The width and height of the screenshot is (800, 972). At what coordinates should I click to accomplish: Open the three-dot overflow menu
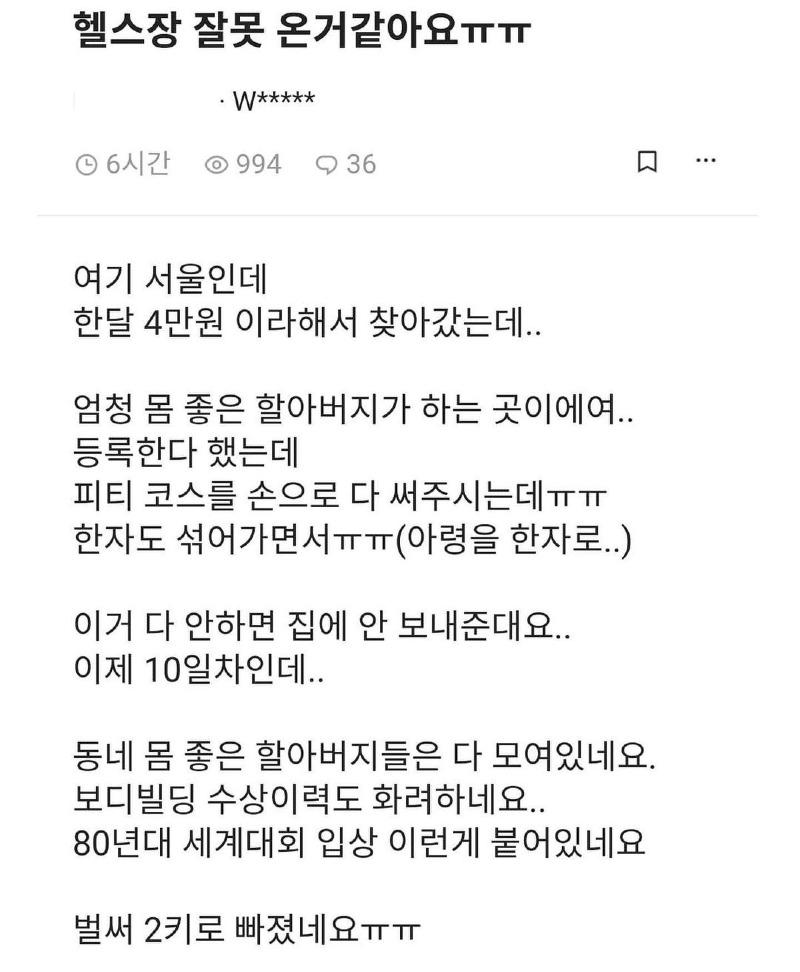tap(706, 161)
